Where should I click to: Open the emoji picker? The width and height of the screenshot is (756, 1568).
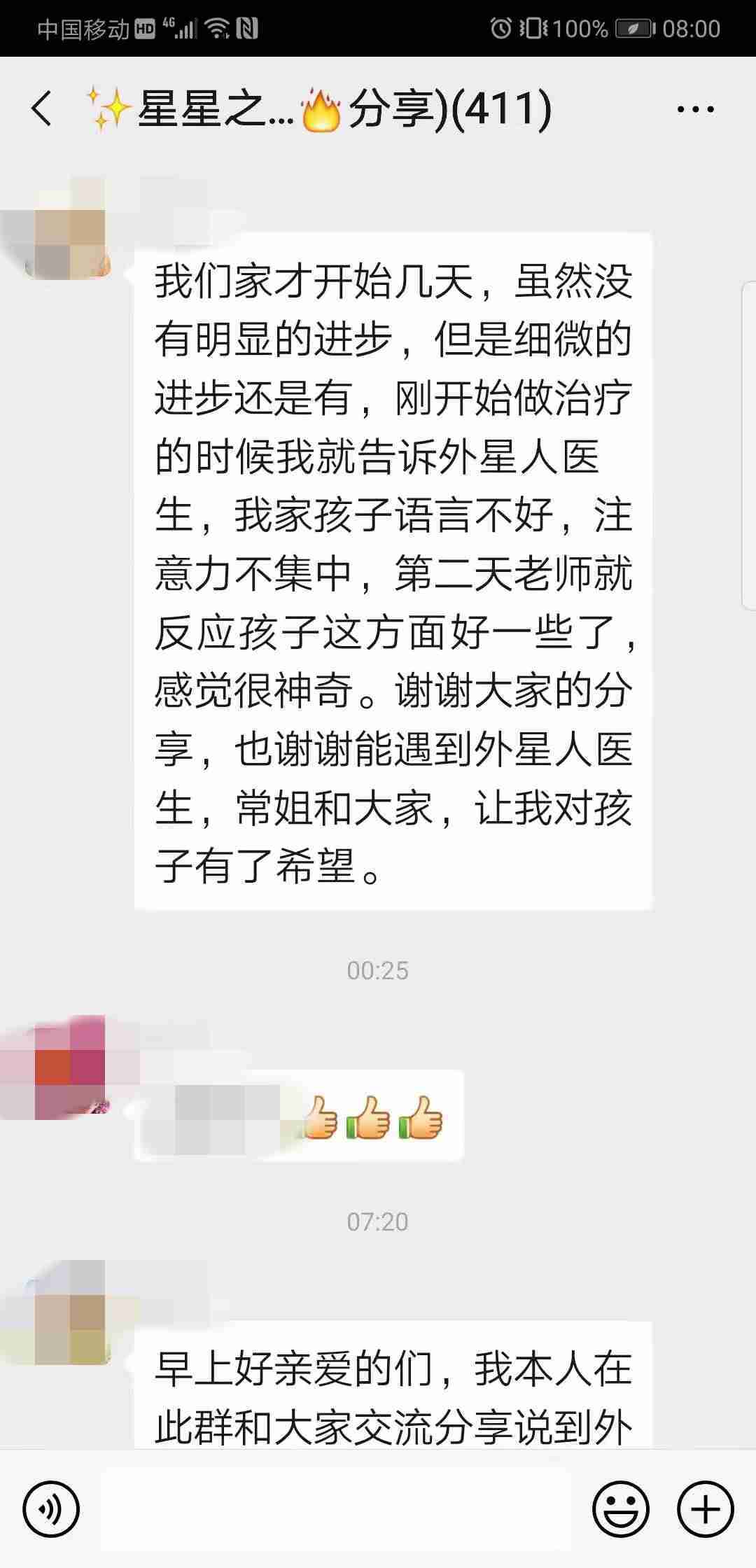tap(620, 1509)
